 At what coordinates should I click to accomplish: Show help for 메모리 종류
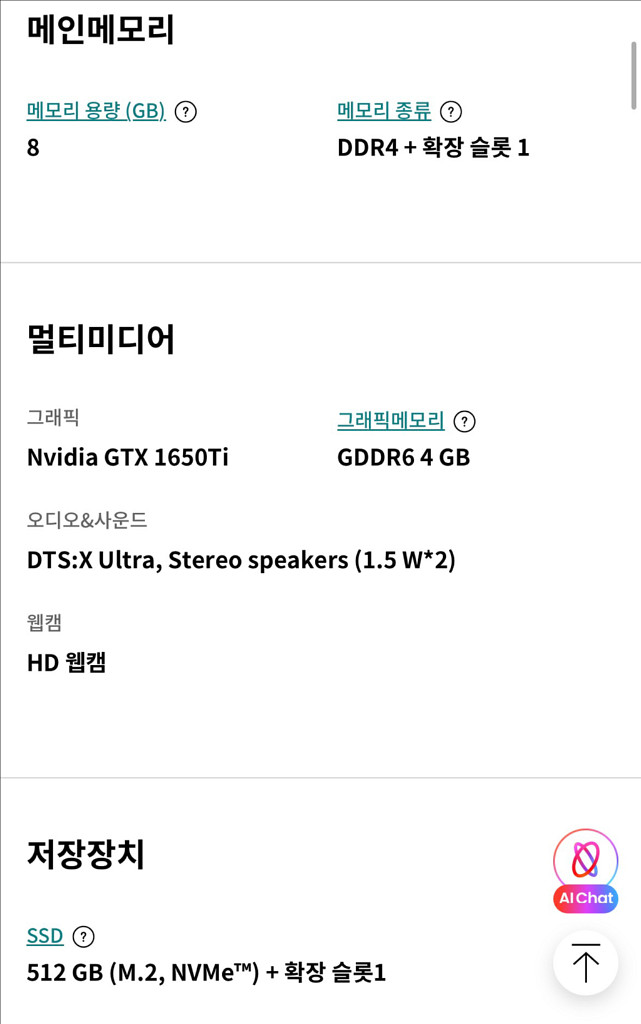point(451,112)
